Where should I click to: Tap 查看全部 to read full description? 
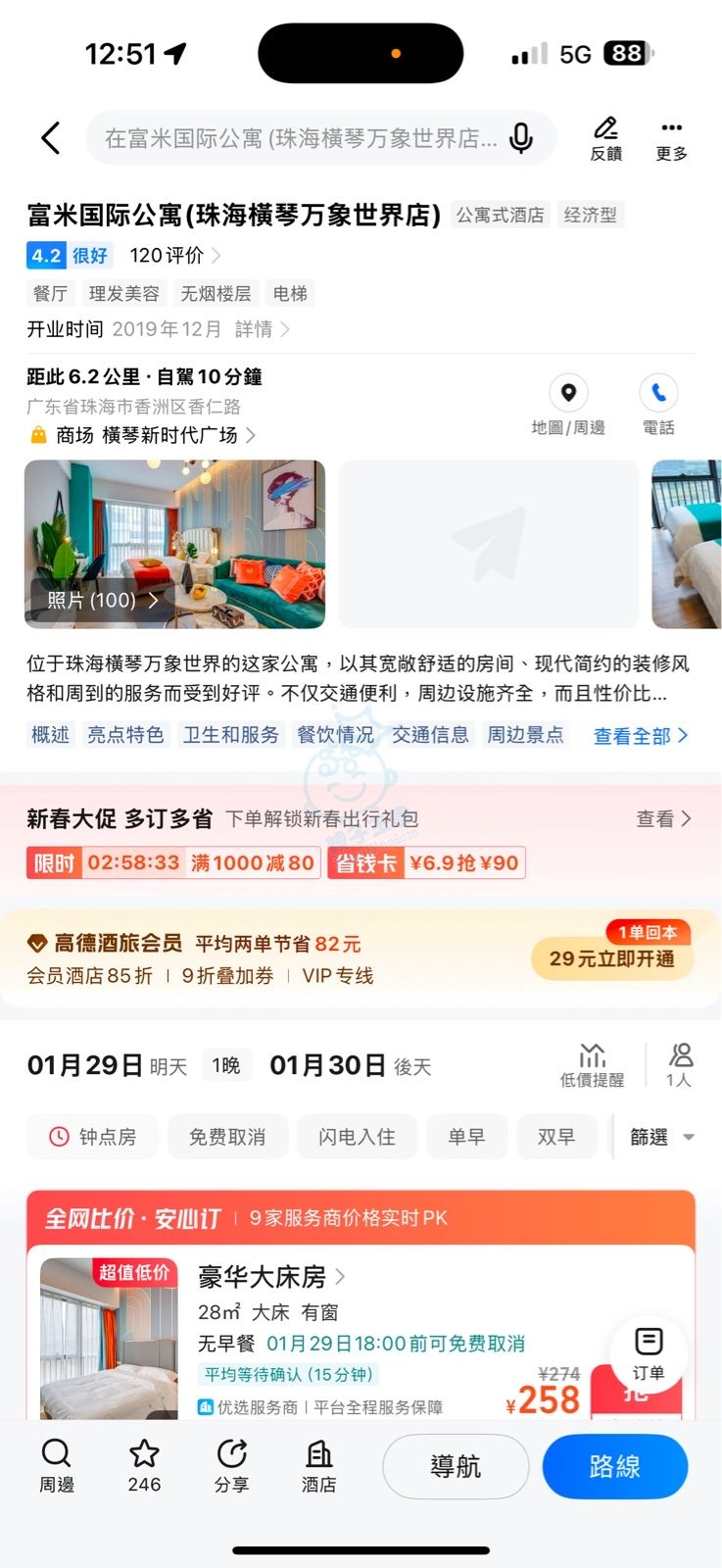pos(641,736)
